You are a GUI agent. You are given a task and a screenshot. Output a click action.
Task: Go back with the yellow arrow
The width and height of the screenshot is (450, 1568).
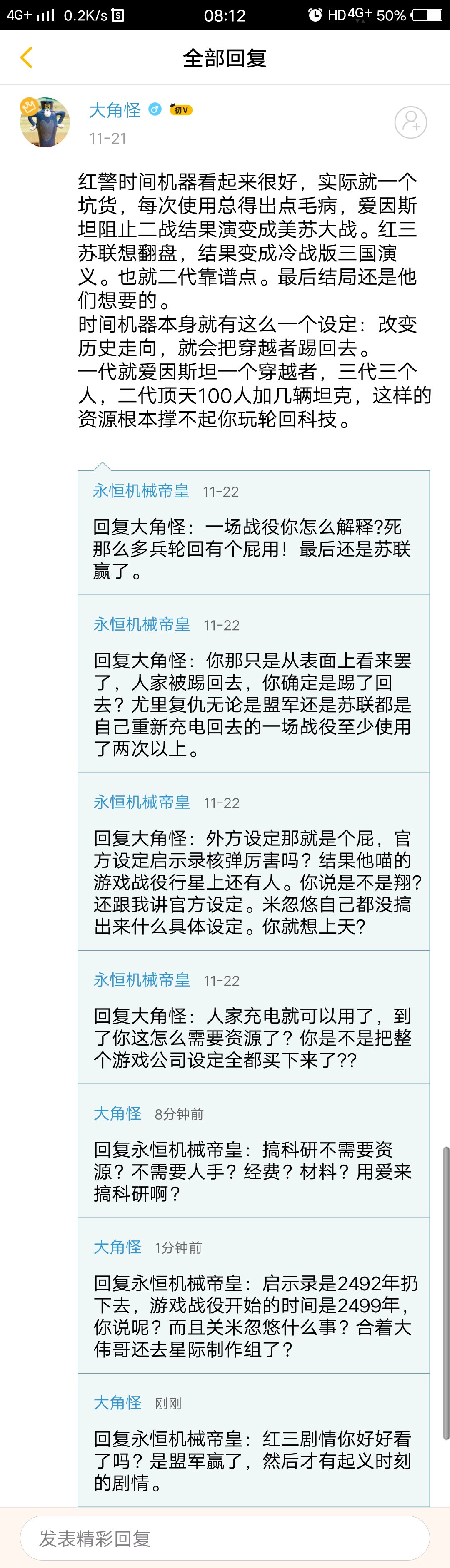coord(26,58)
